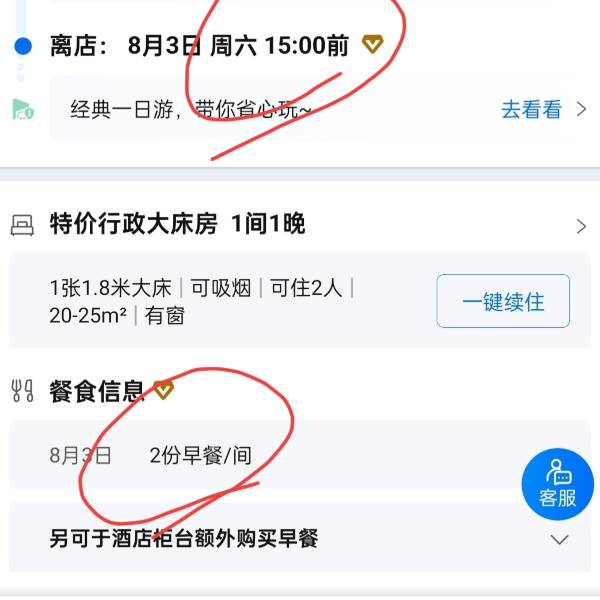The width and height of the screenshot is (600, 600).
Task: Tap the 一键续住 button
Action: 502,301
